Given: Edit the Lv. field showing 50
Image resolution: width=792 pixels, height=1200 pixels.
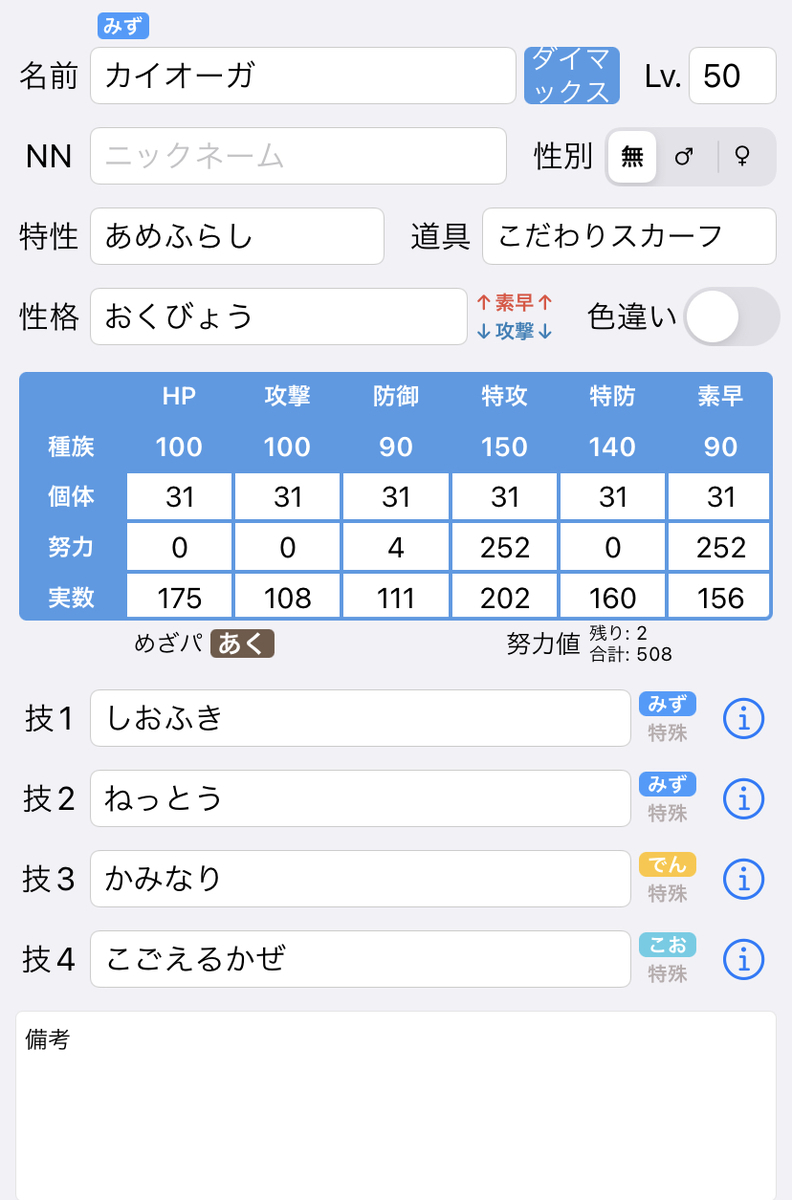Looking at the screenshot, I should (732, 76).
